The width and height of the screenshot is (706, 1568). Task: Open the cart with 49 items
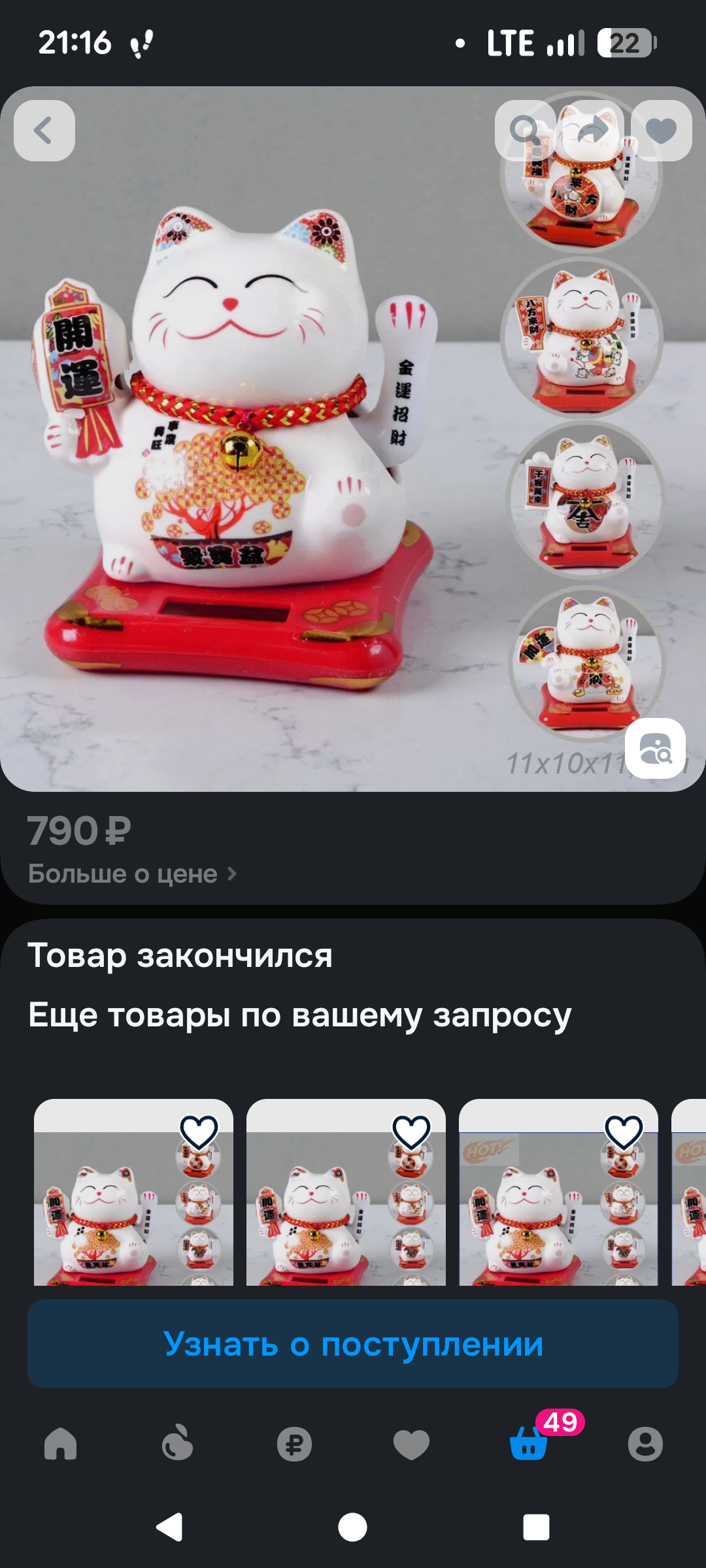tap(528, 1444)
